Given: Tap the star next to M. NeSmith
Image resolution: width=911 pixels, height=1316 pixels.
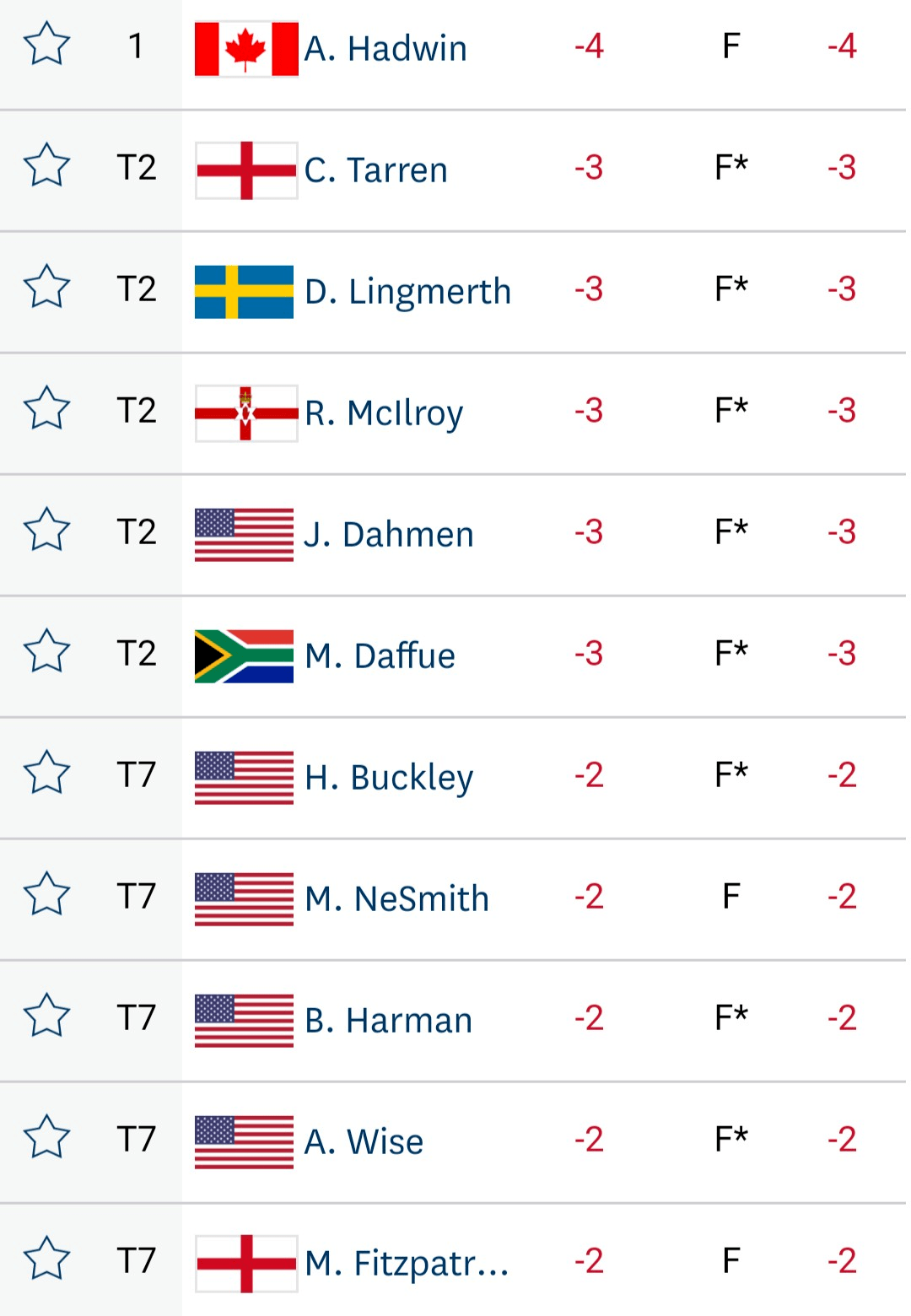Looking at the screenshot, I should 46,895.
